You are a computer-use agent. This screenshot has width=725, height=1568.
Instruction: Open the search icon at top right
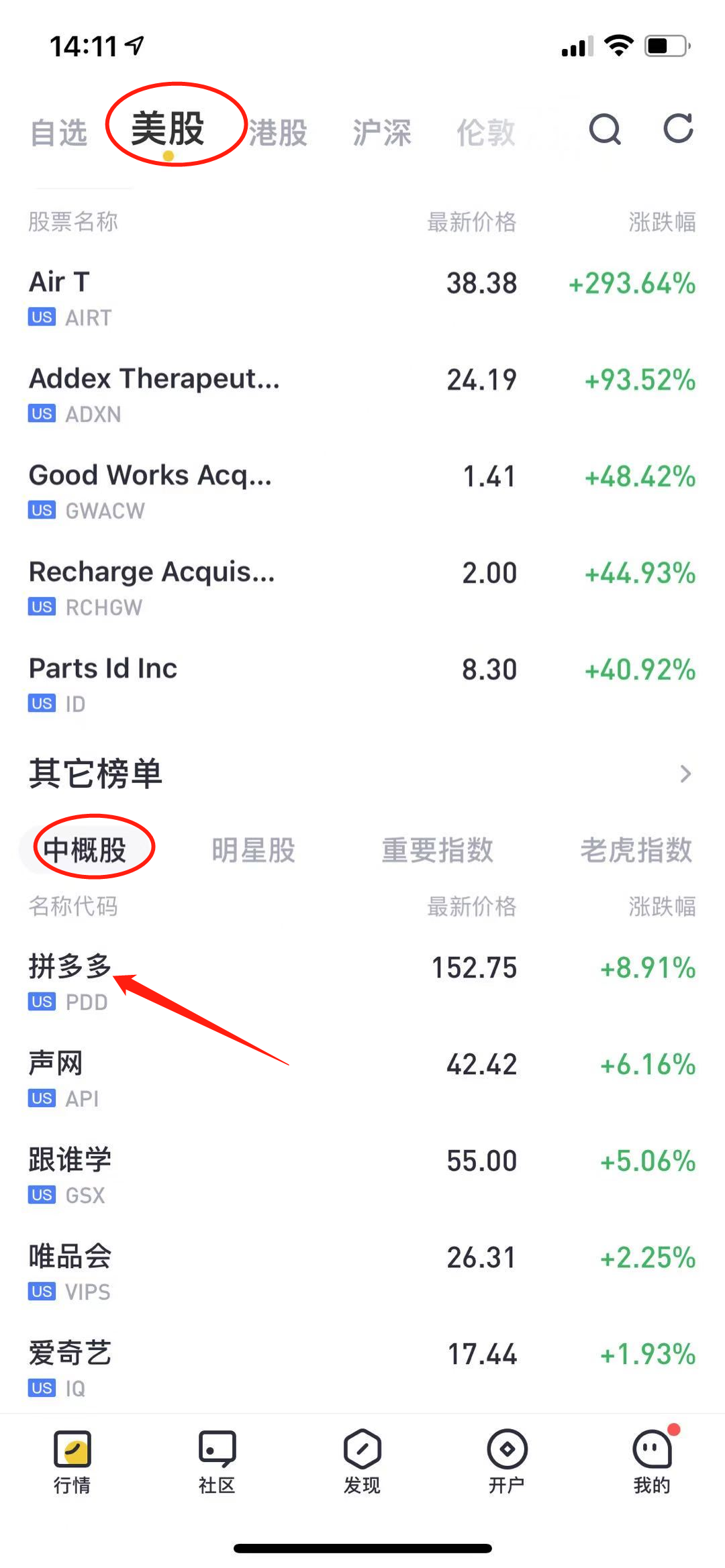pos(606,129)
